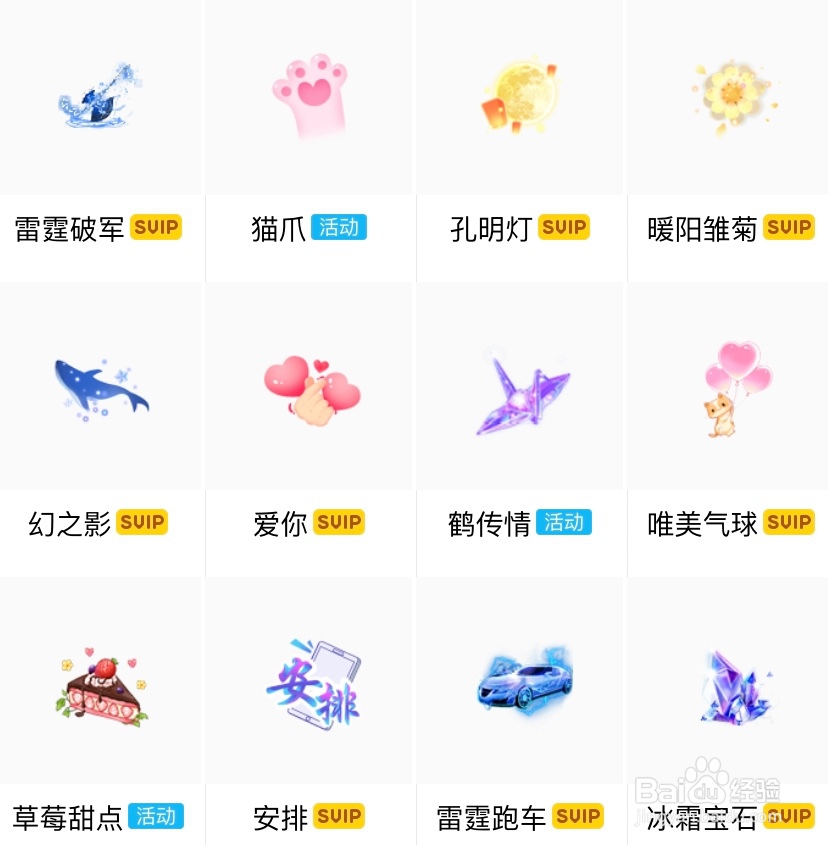The image size is (828, 845).
Task: Select the 雷霆破军 guitar gift icon
Action: click(x=100, y=95)
